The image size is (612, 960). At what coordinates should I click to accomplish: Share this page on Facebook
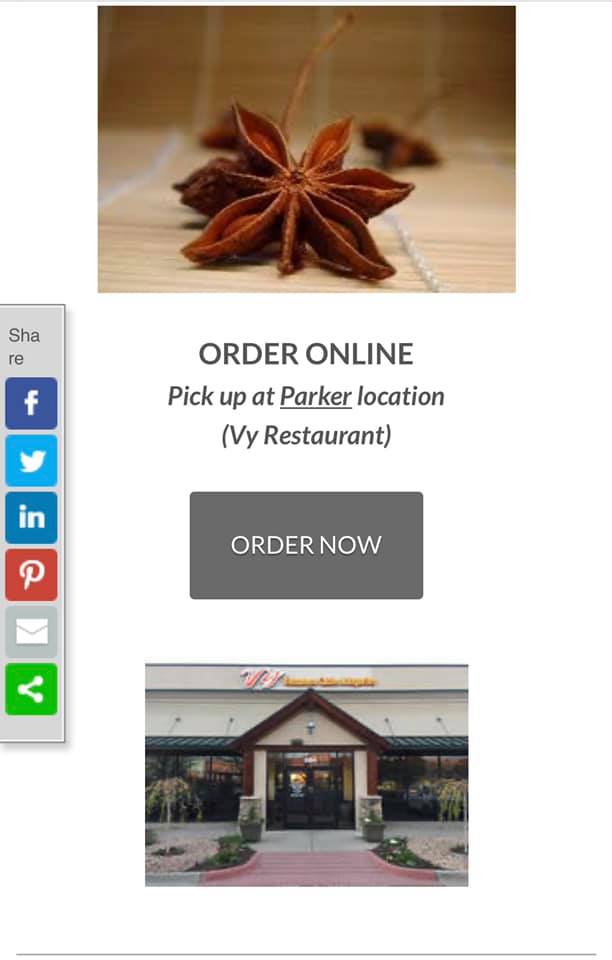point(31,403)
